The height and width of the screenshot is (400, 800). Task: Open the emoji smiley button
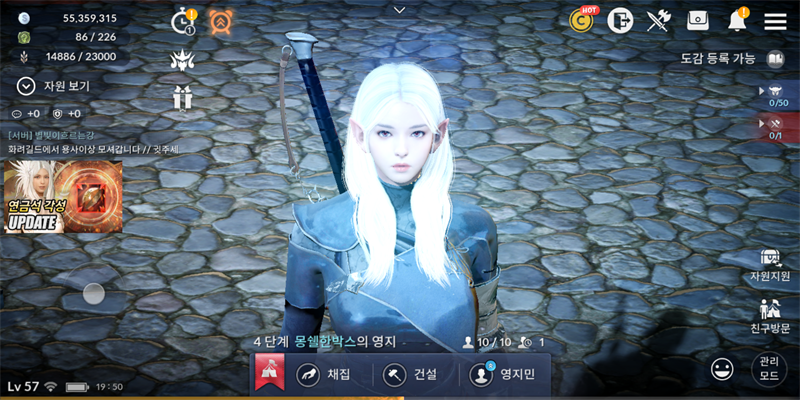click(723, 369)
